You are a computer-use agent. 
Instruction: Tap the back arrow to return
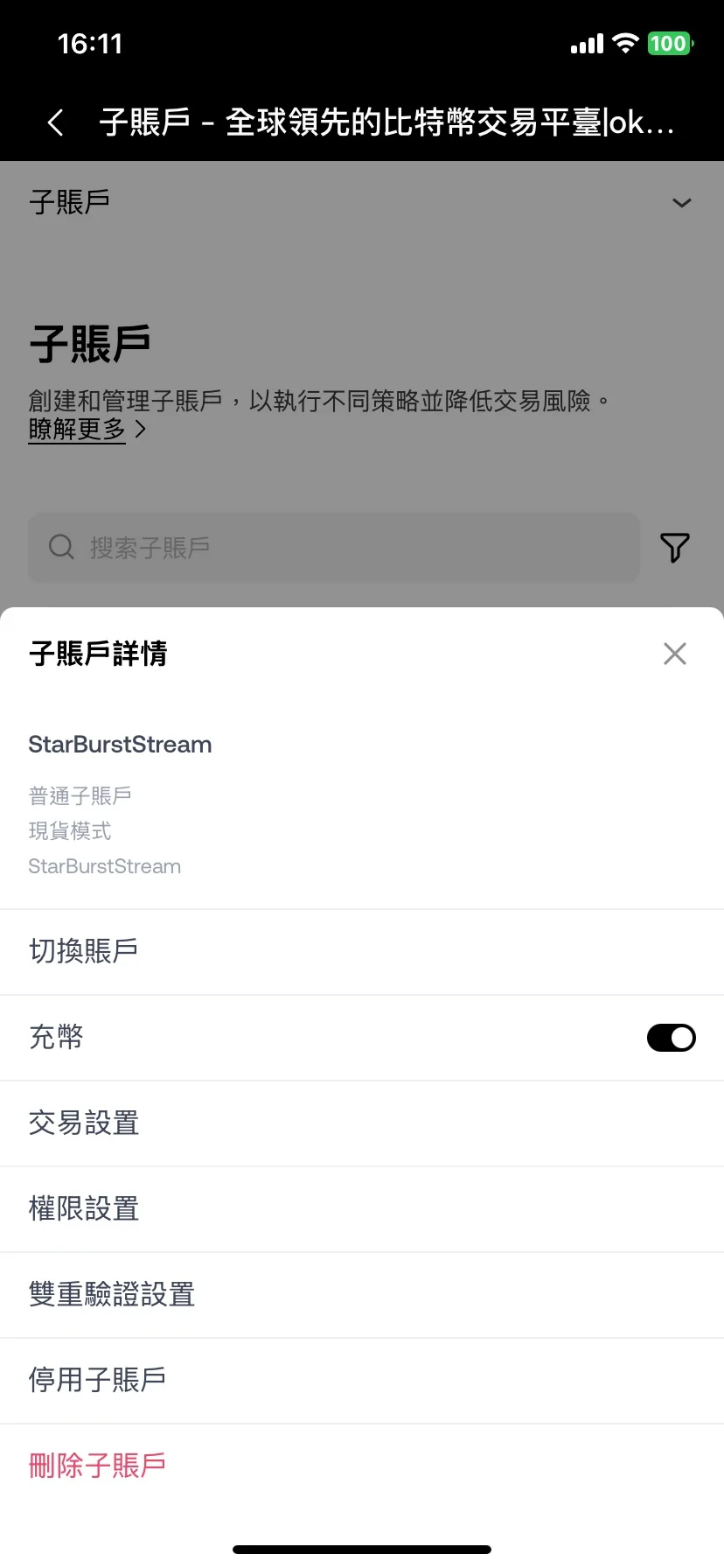[54, 122]
